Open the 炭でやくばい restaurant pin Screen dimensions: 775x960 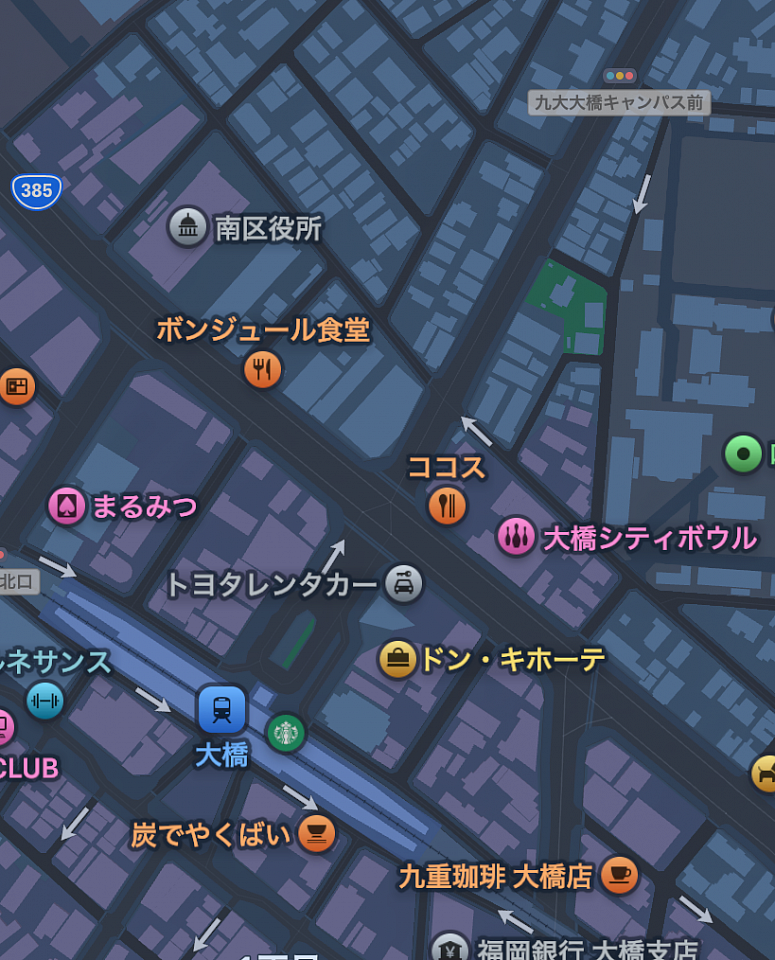317,833
